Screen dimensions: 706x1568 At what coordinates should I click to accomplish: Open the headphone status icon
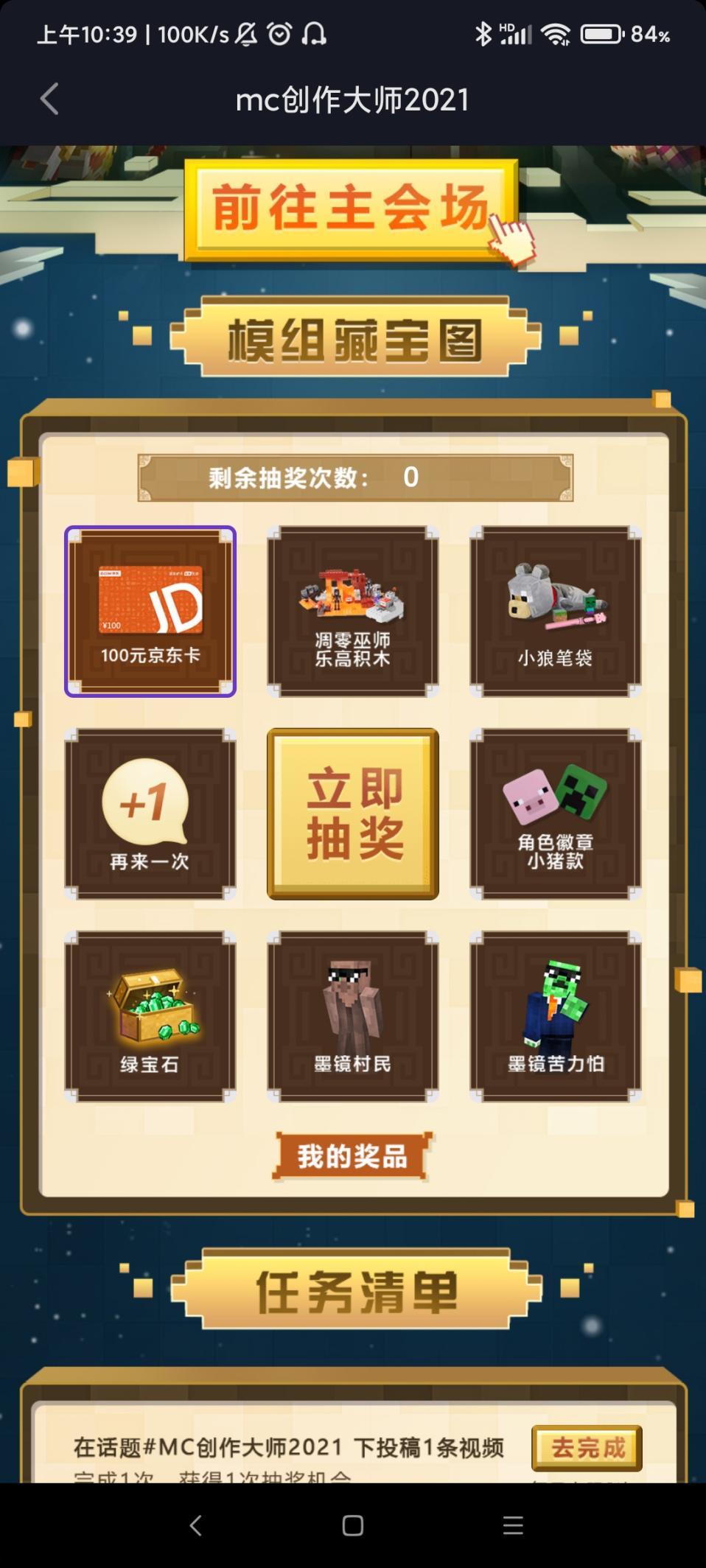315,33
